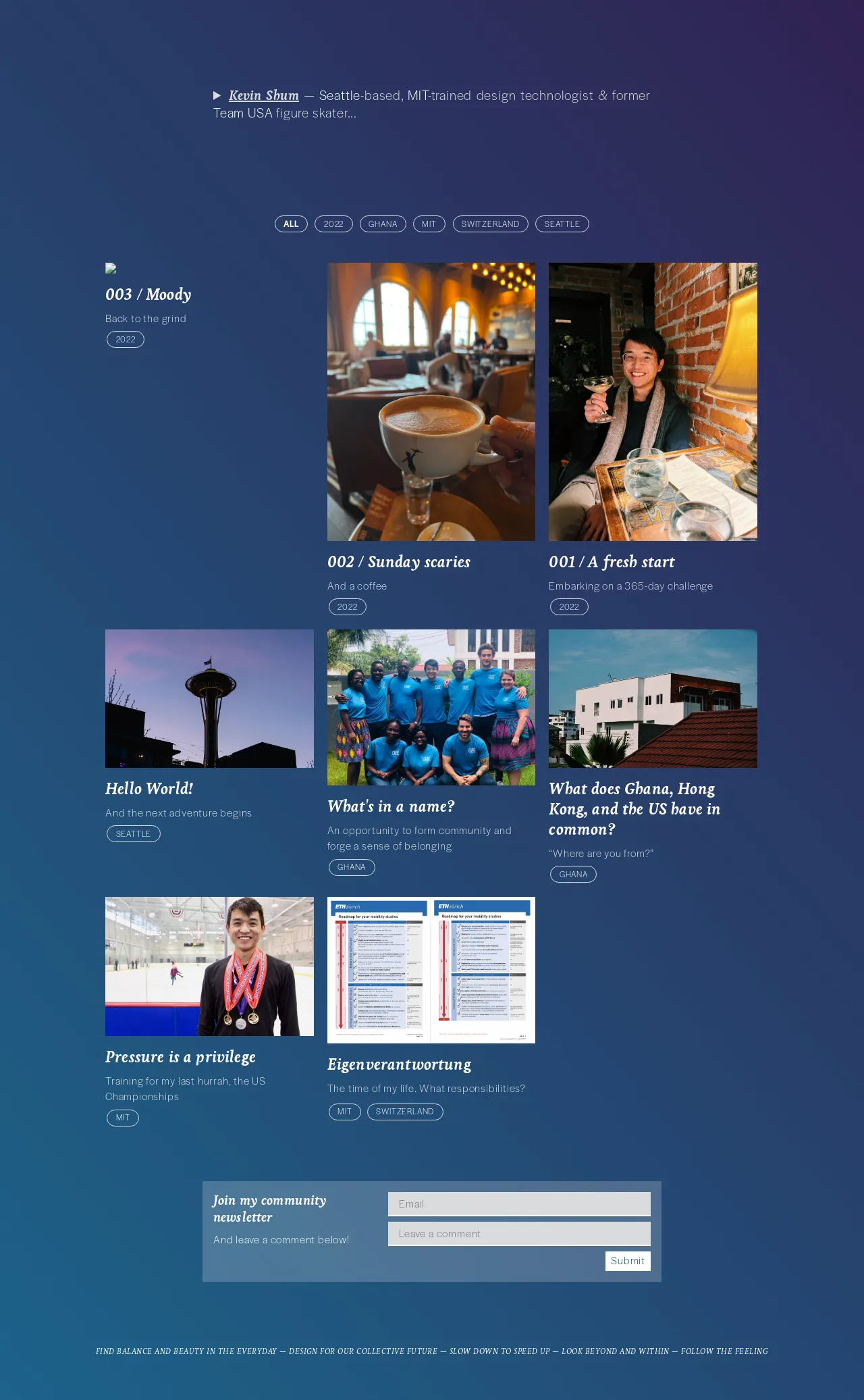Filter posts by SEATTLE chip at top
Viewport: 864px width, 1400px height.
coord(562,224)
